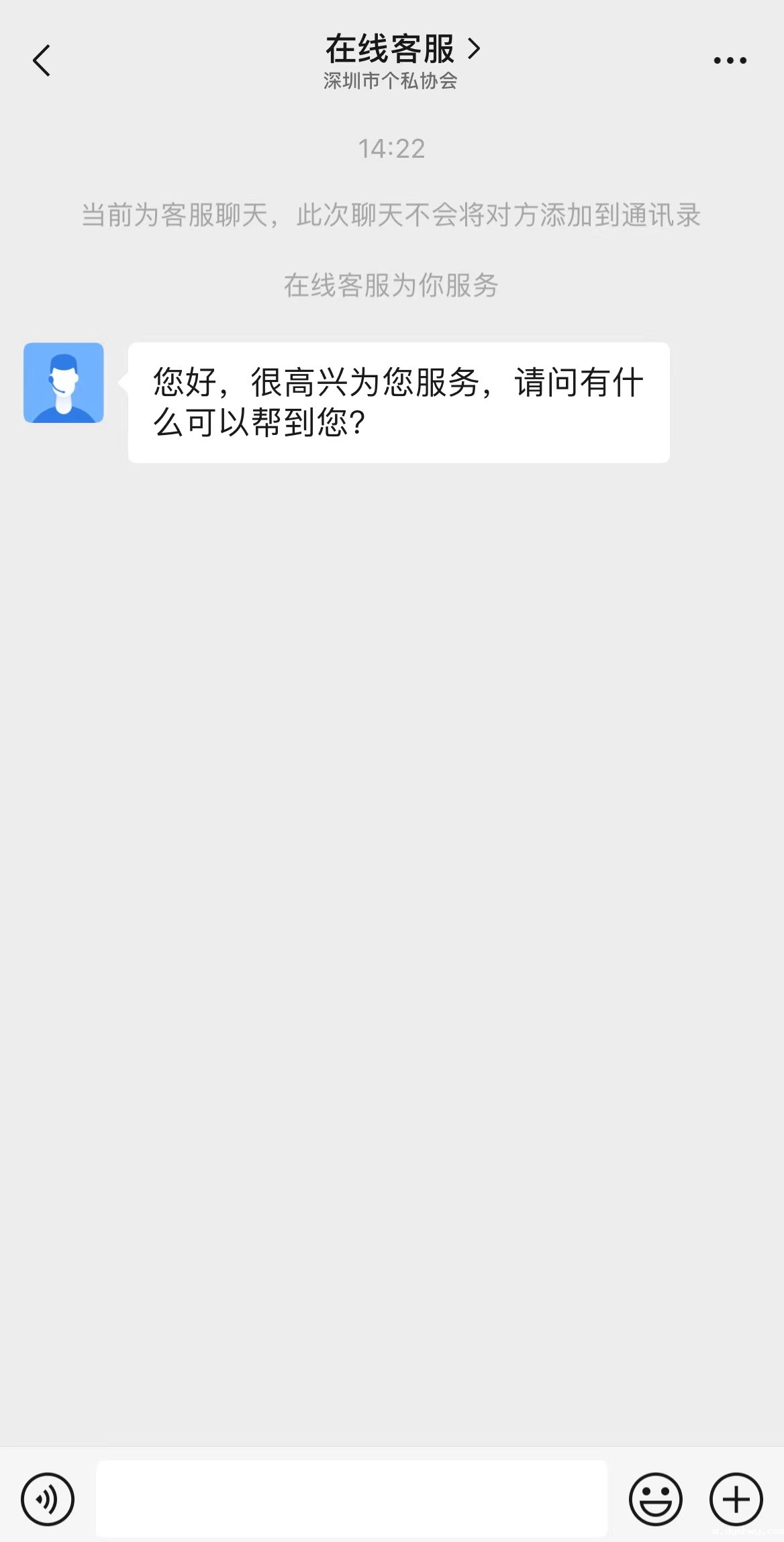The width and height of the screenshot is (784, 1542).
Task: Open the three-dot more menu
Action: click(730, 60)
